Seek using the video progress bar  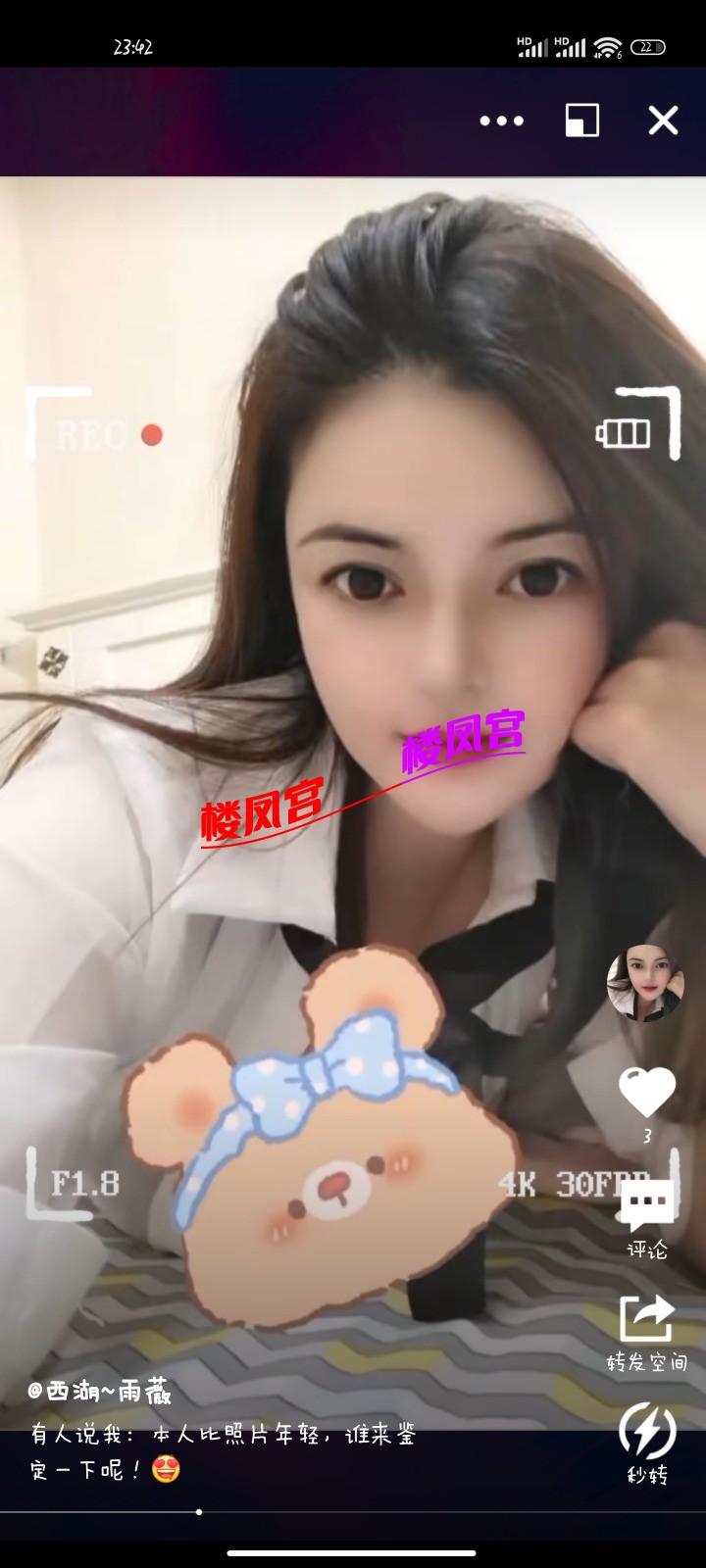199,1512
